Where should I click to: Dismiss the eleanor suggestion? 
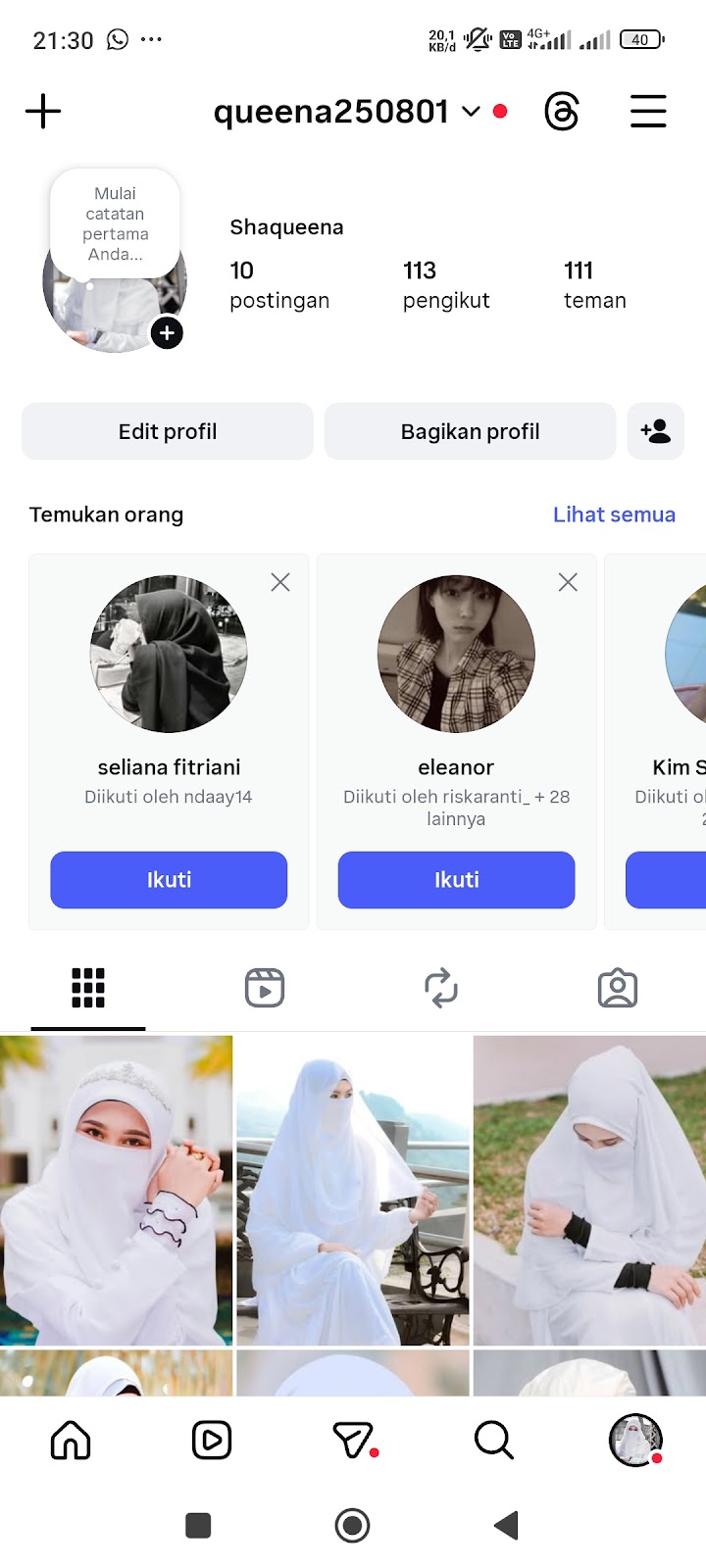pos(568,582)
